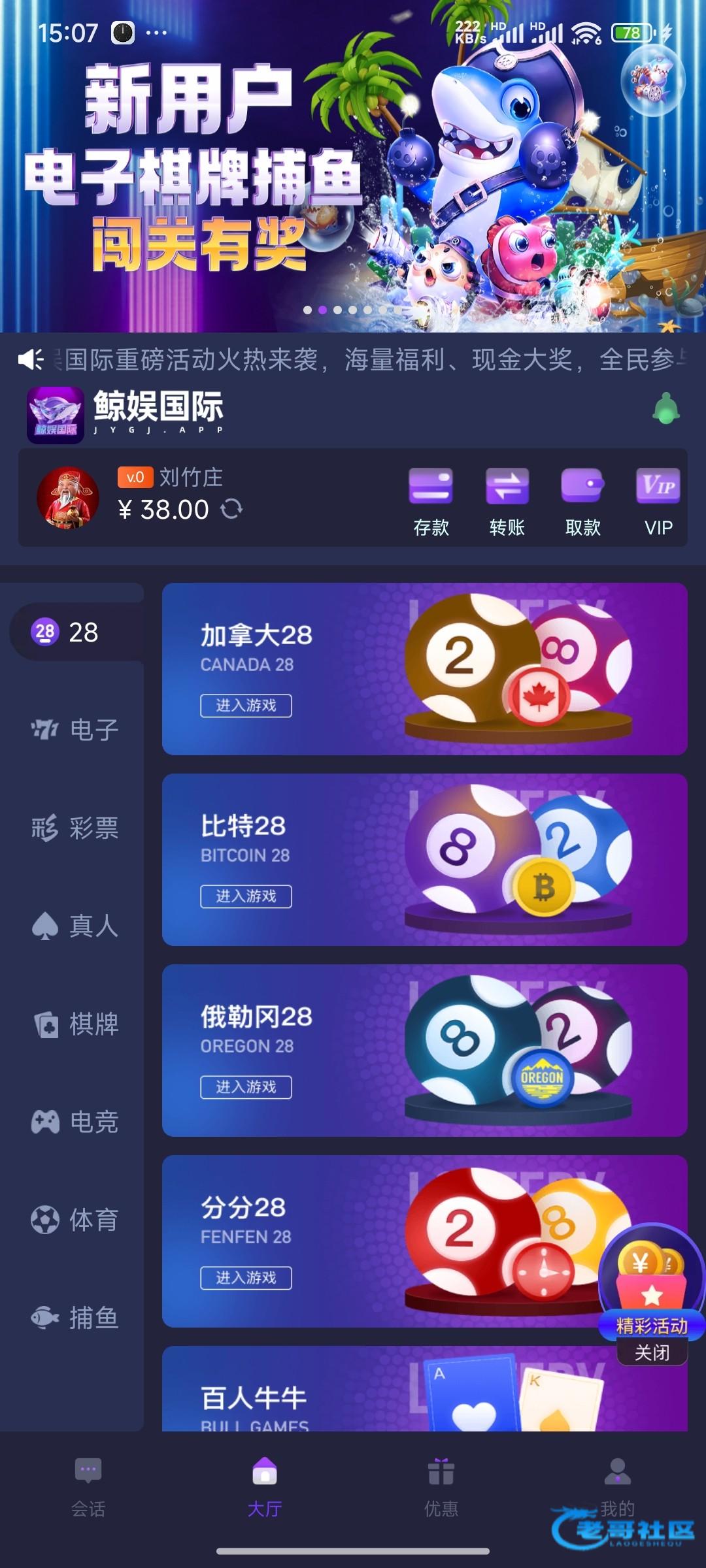This screenshot has height=1568, width=706.
Task: Close the 精彩活动 floating widget
Action: 652,1352
